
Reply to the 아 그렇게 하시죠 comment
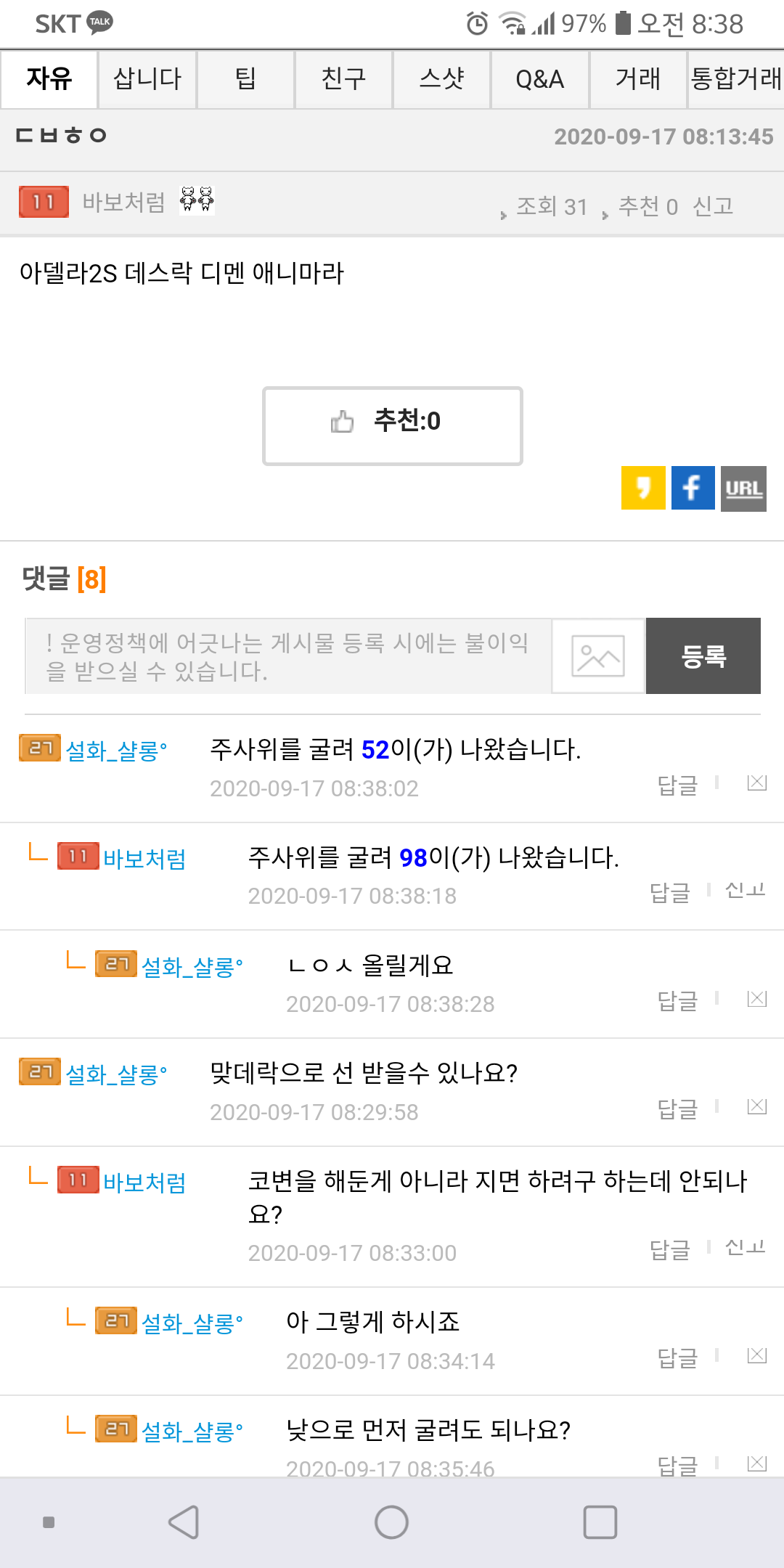pyautogui.click(x=677, y=1357)
